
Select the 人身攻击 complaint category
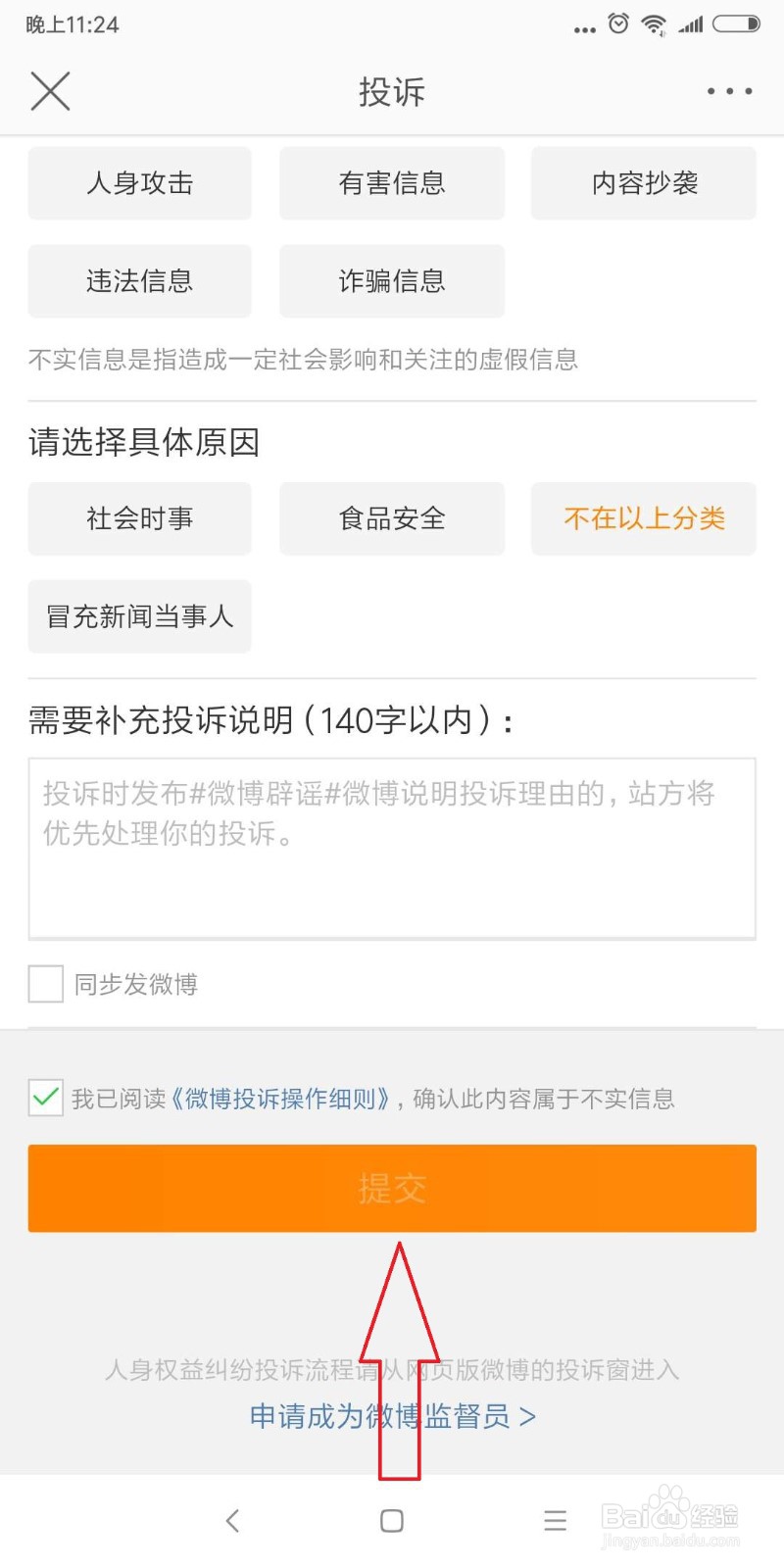tap(139, 183)
